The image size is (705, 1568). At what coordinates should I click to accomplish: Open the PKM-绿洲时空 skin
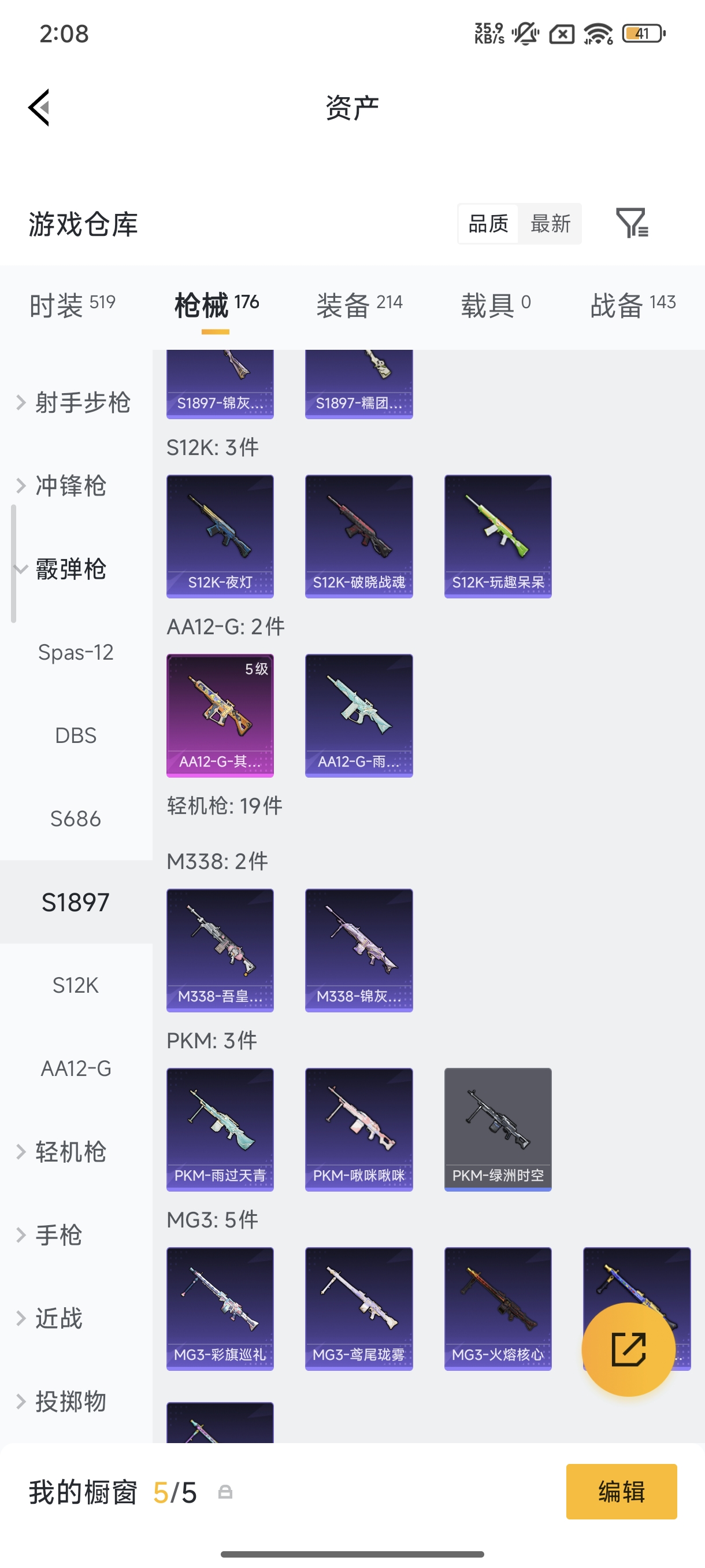coord(498,1129)
